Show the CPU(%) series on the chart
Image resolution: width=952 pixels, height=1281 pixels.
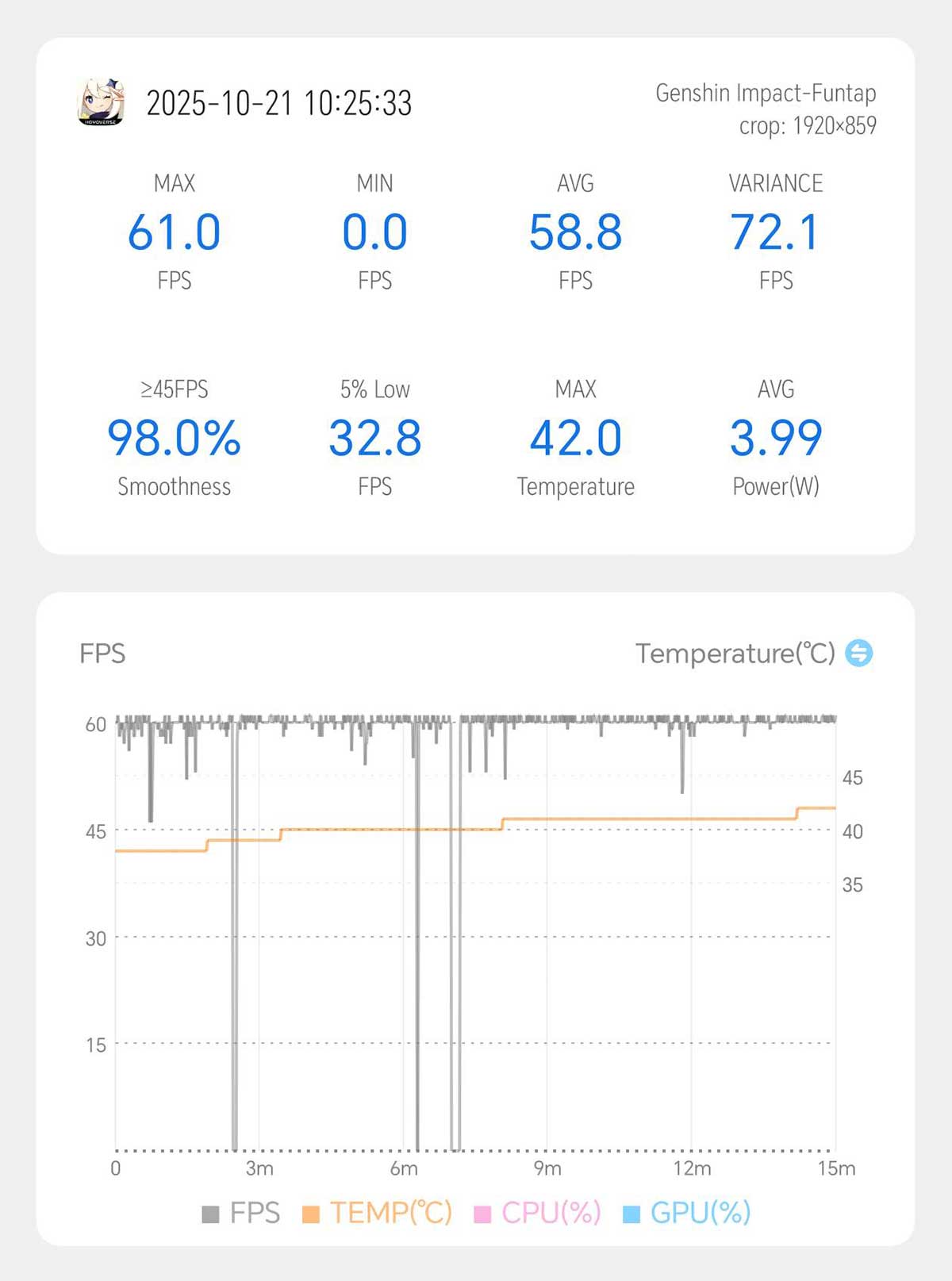pos(537,1213)
